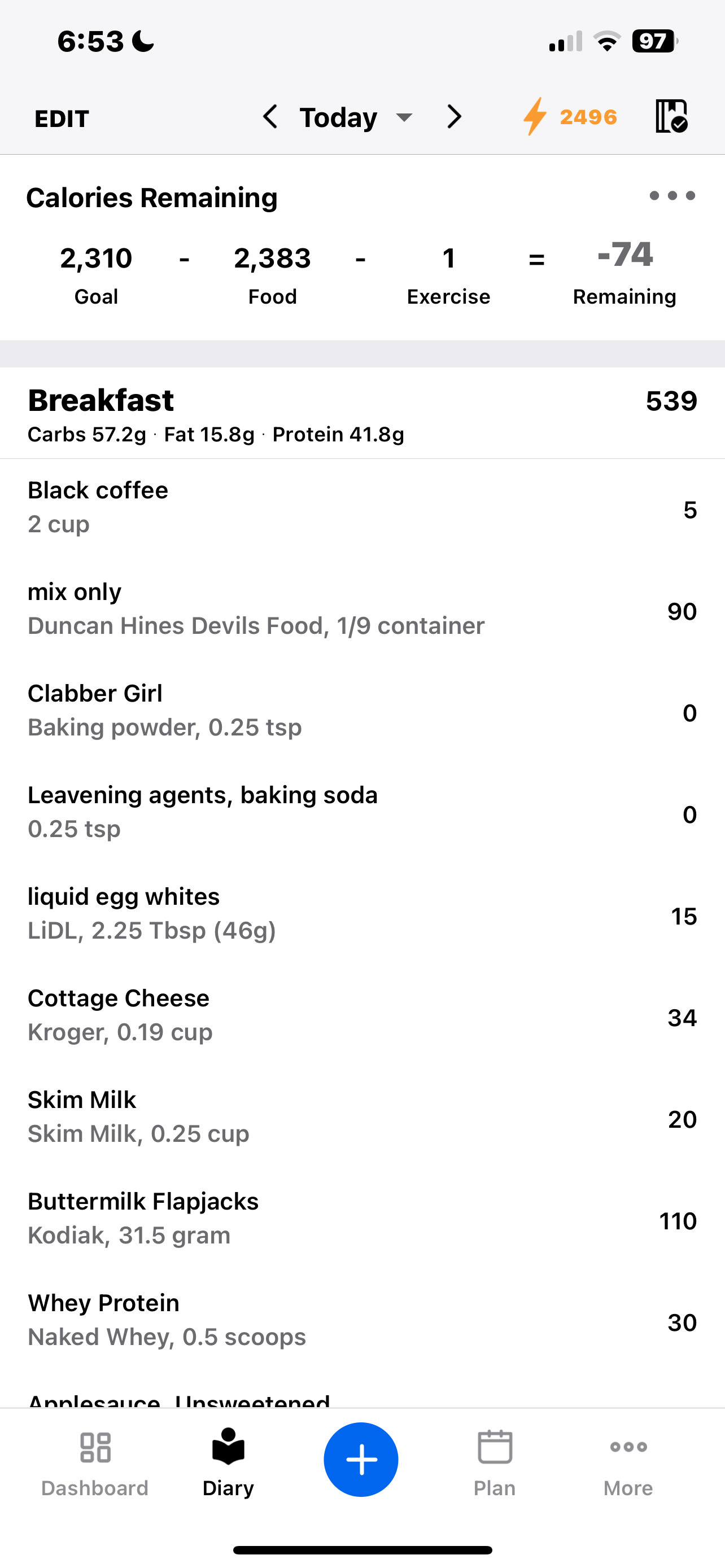The image size is (725, 1568).
Task: Open the complete diary icon
Action: 671,116
